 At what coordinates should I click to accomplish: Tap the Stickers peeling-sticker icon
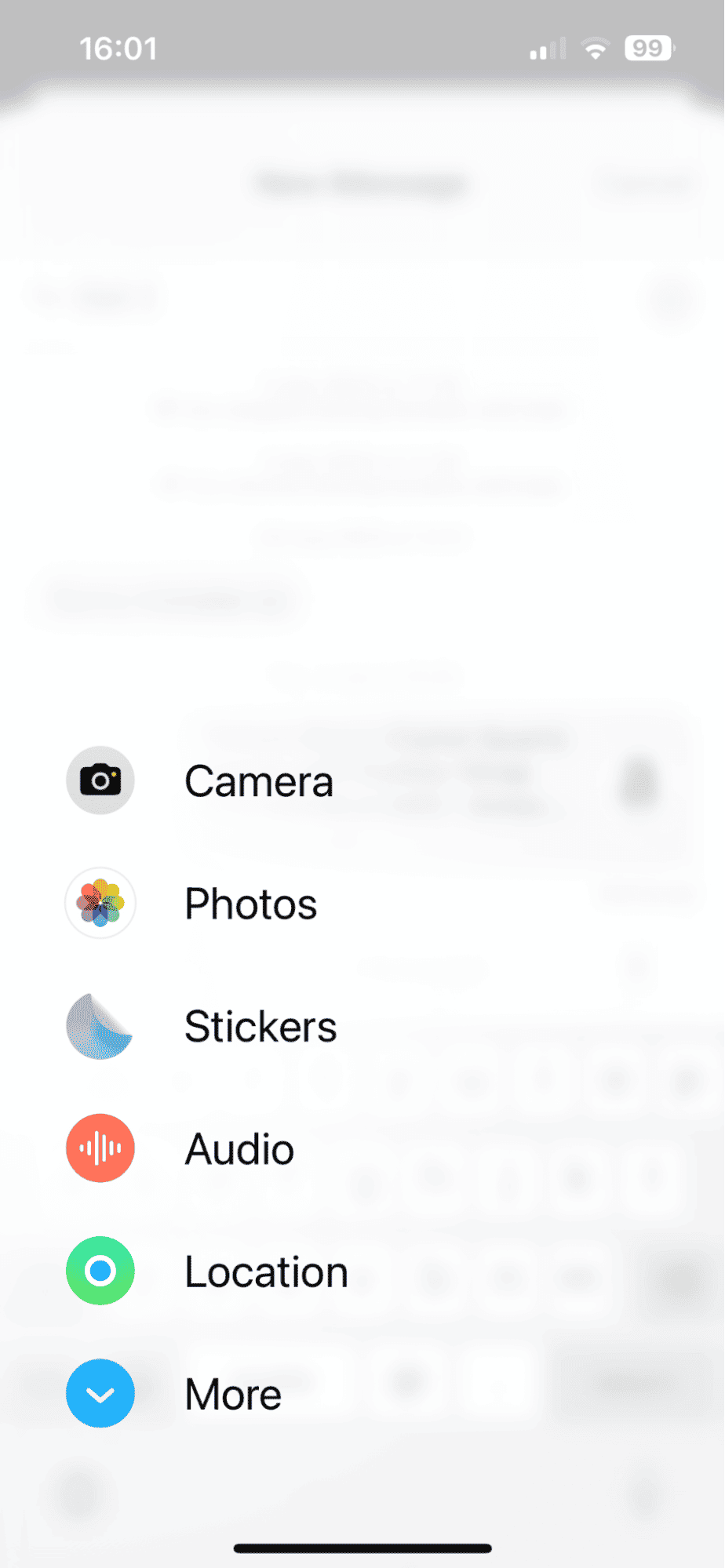pos(100,1026)
